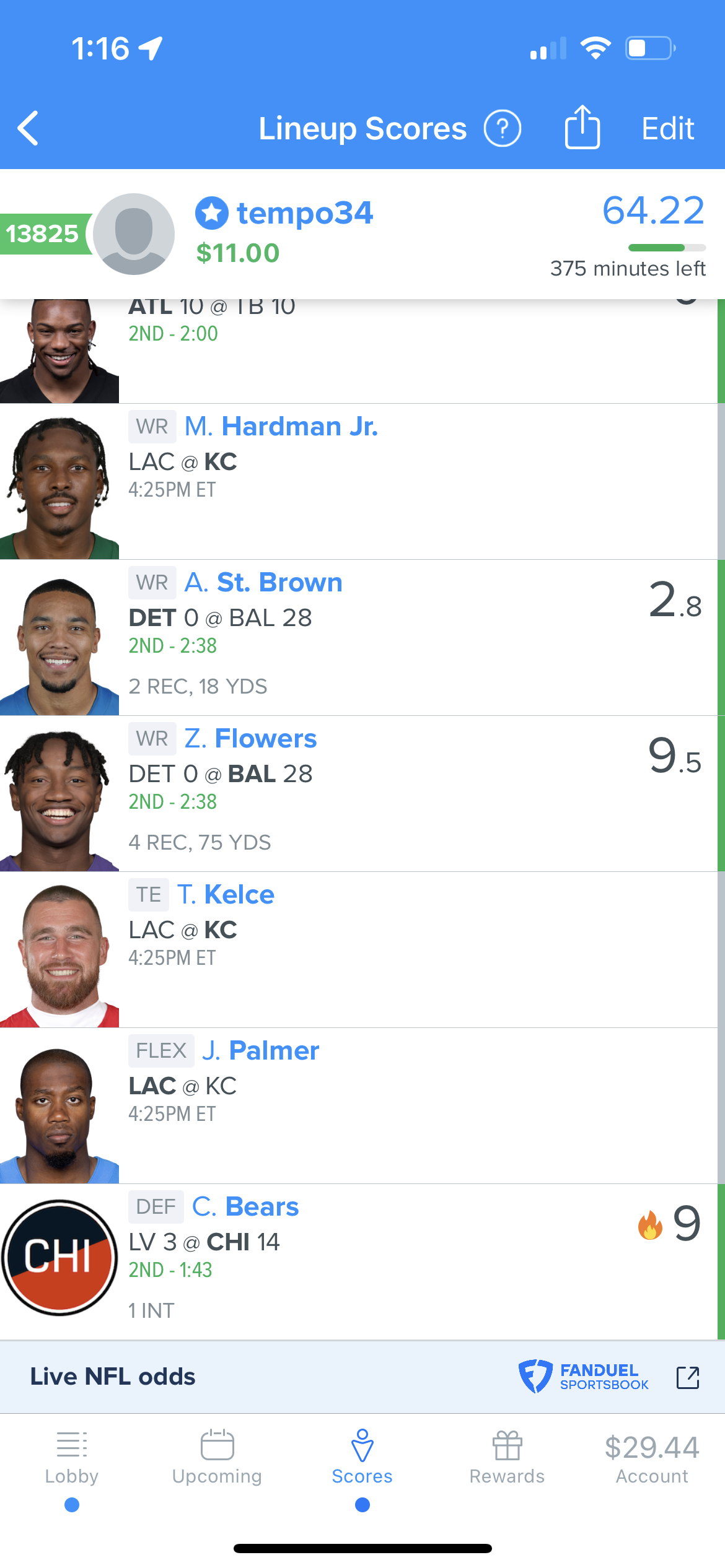
Task: Go to the Rewards tab
Action: click(507, 1458)
